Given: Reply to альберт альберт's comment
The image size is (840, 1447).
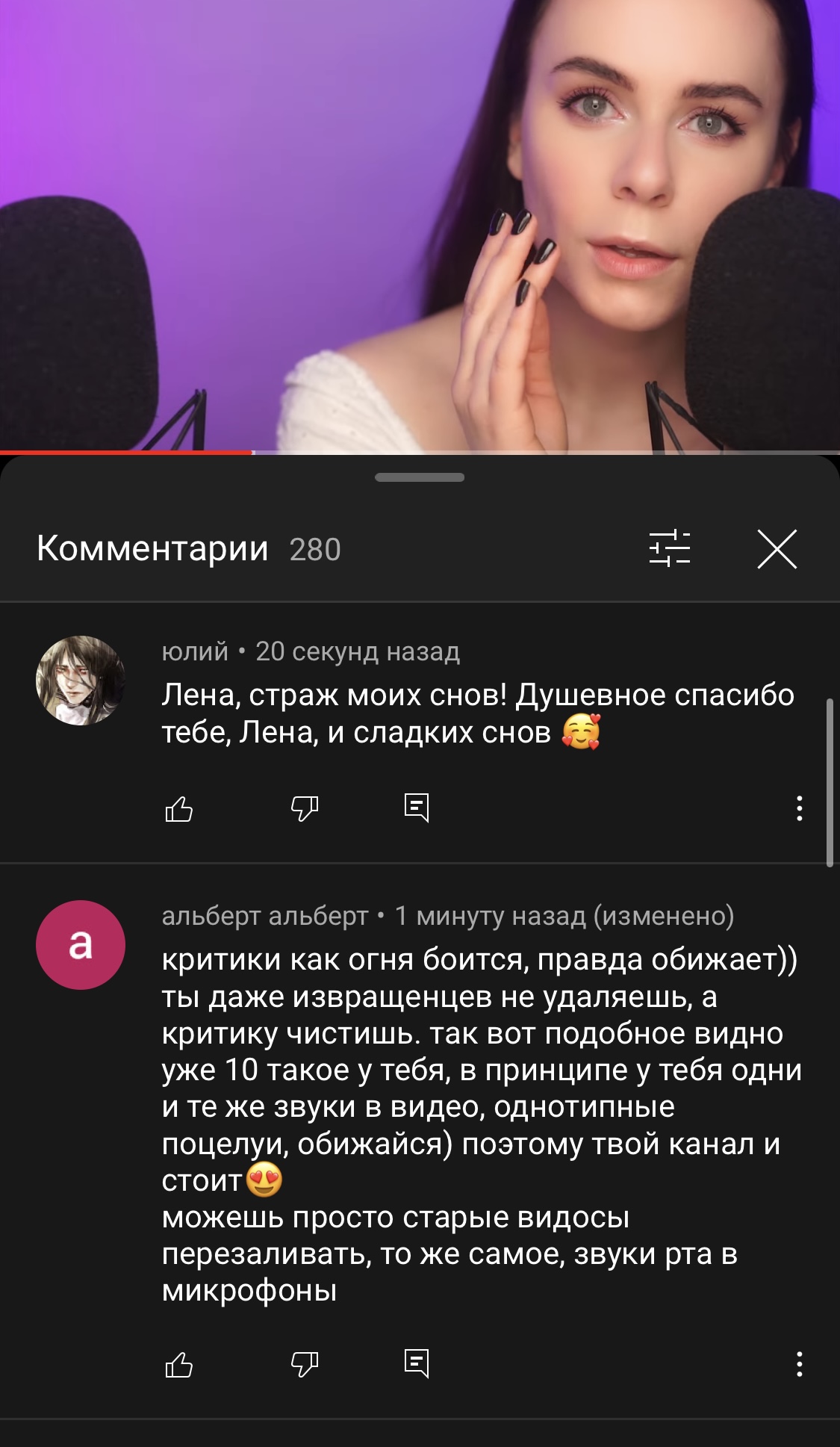Looking at the screenshot, I should pos(417,1364).
